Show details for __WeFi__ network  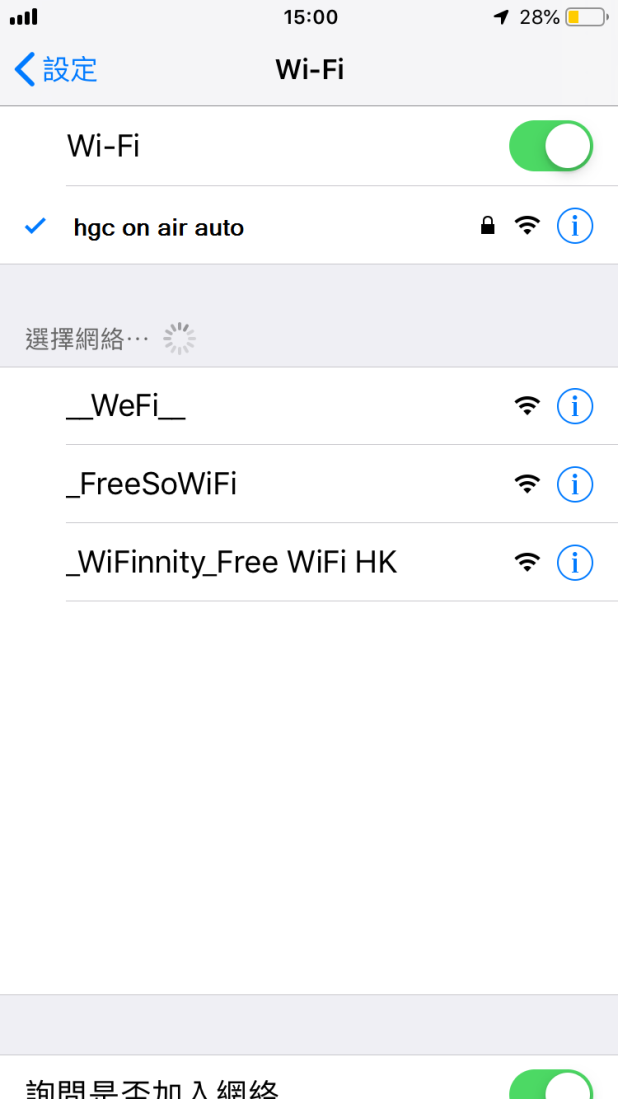[575, 406]
